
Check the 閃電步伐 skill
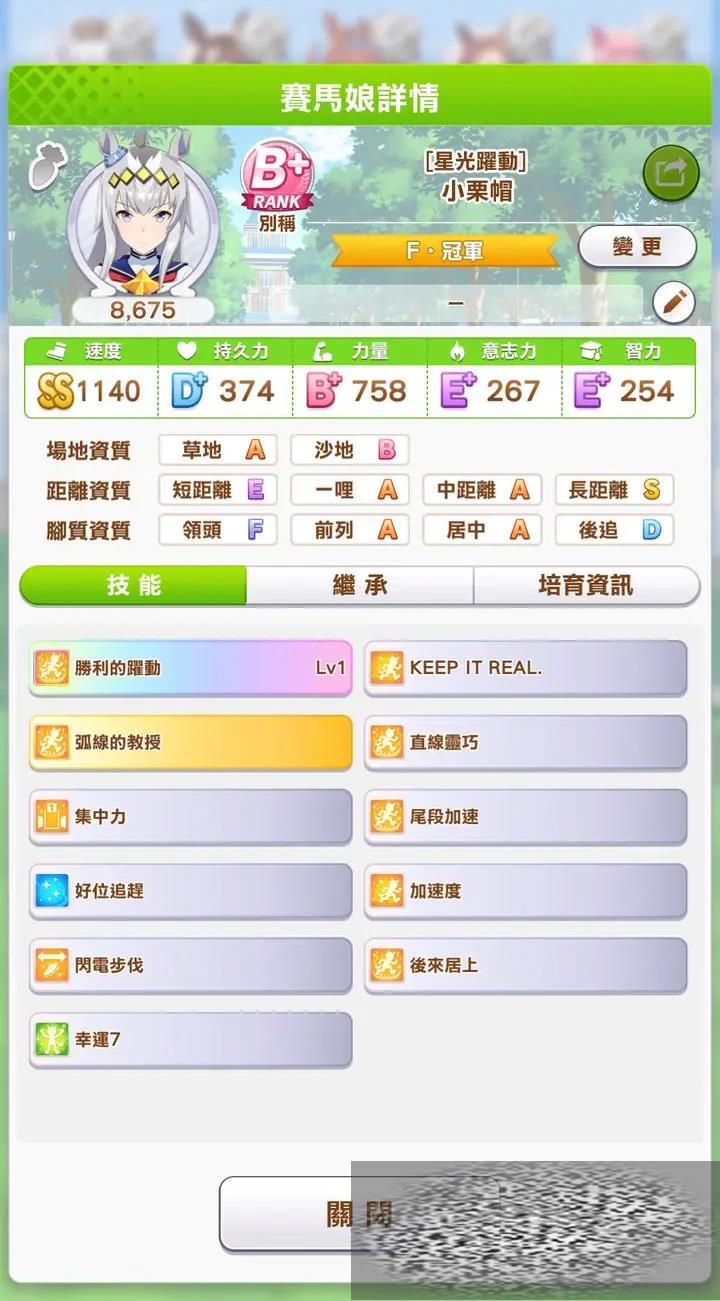(190, 965)
